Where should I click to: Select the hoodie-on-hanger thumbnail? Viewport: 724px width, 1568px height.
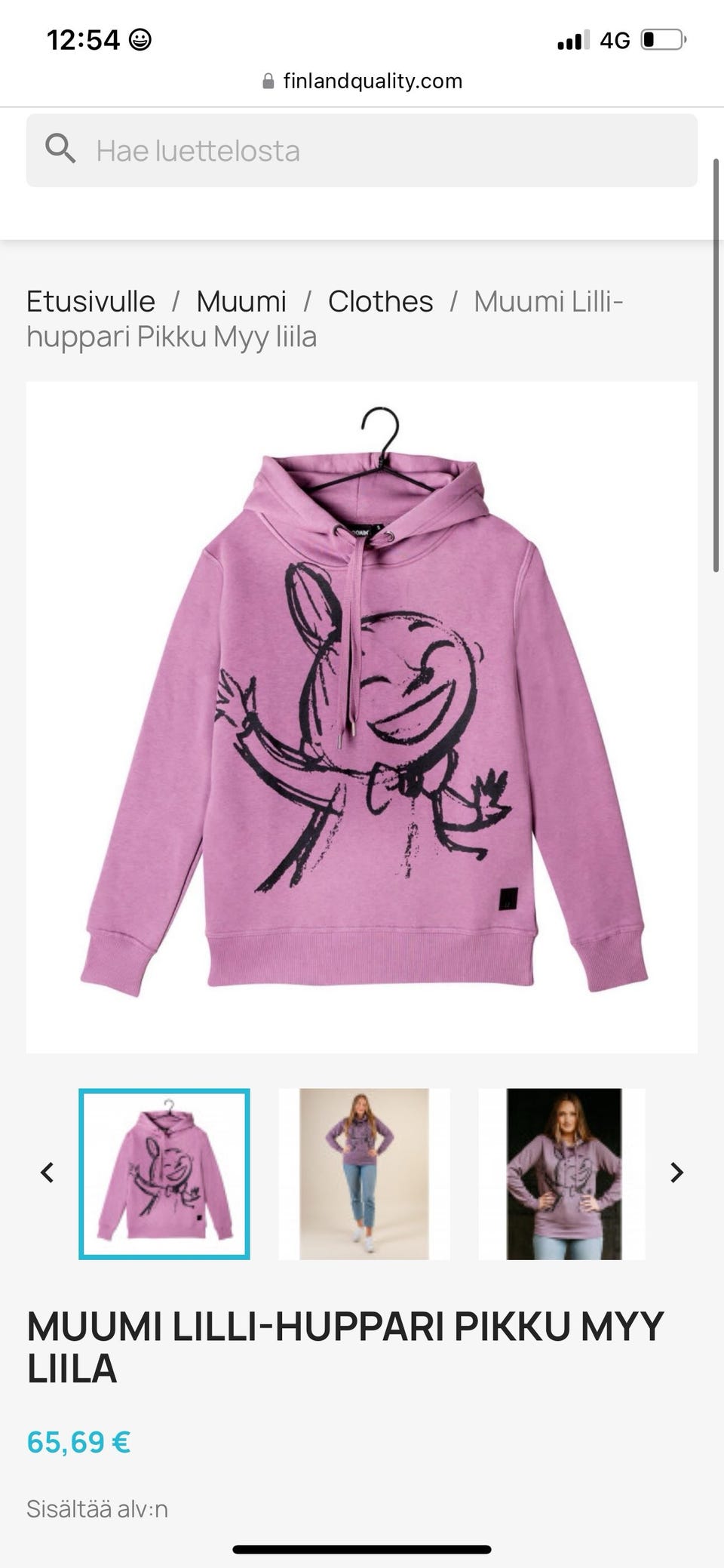point(164,1174)
